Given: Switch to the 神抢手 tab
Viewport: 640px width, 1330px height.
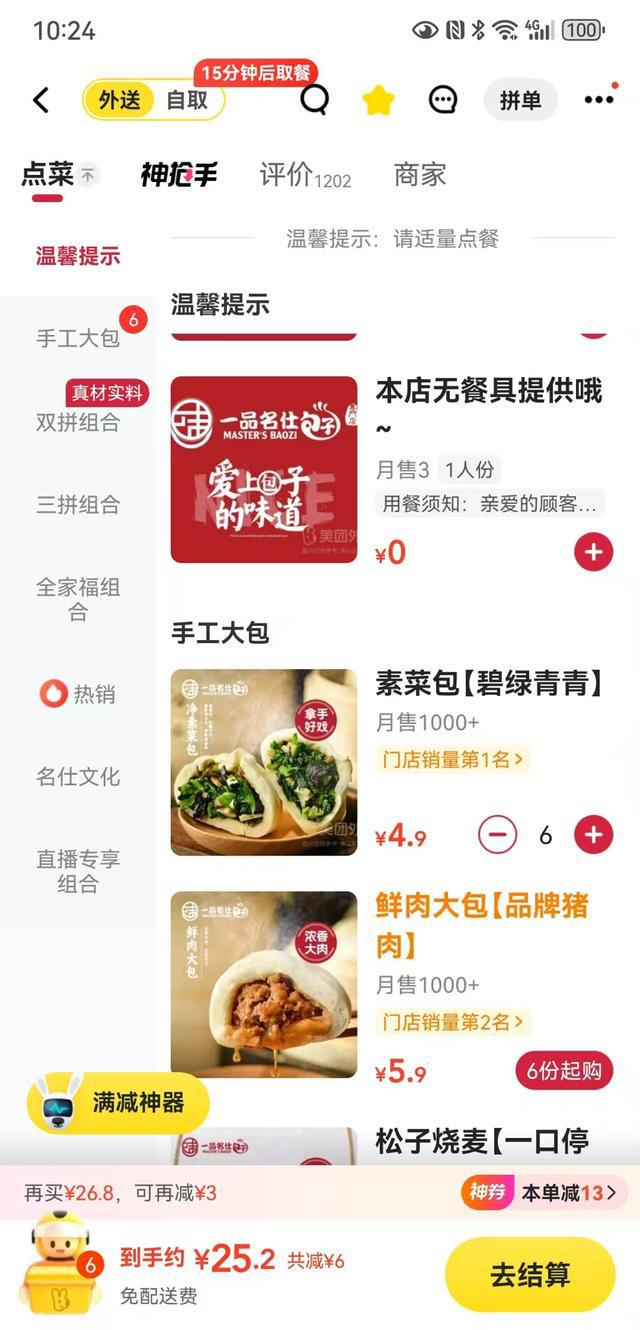Looking at the screenshot, I should coord(178,175).
